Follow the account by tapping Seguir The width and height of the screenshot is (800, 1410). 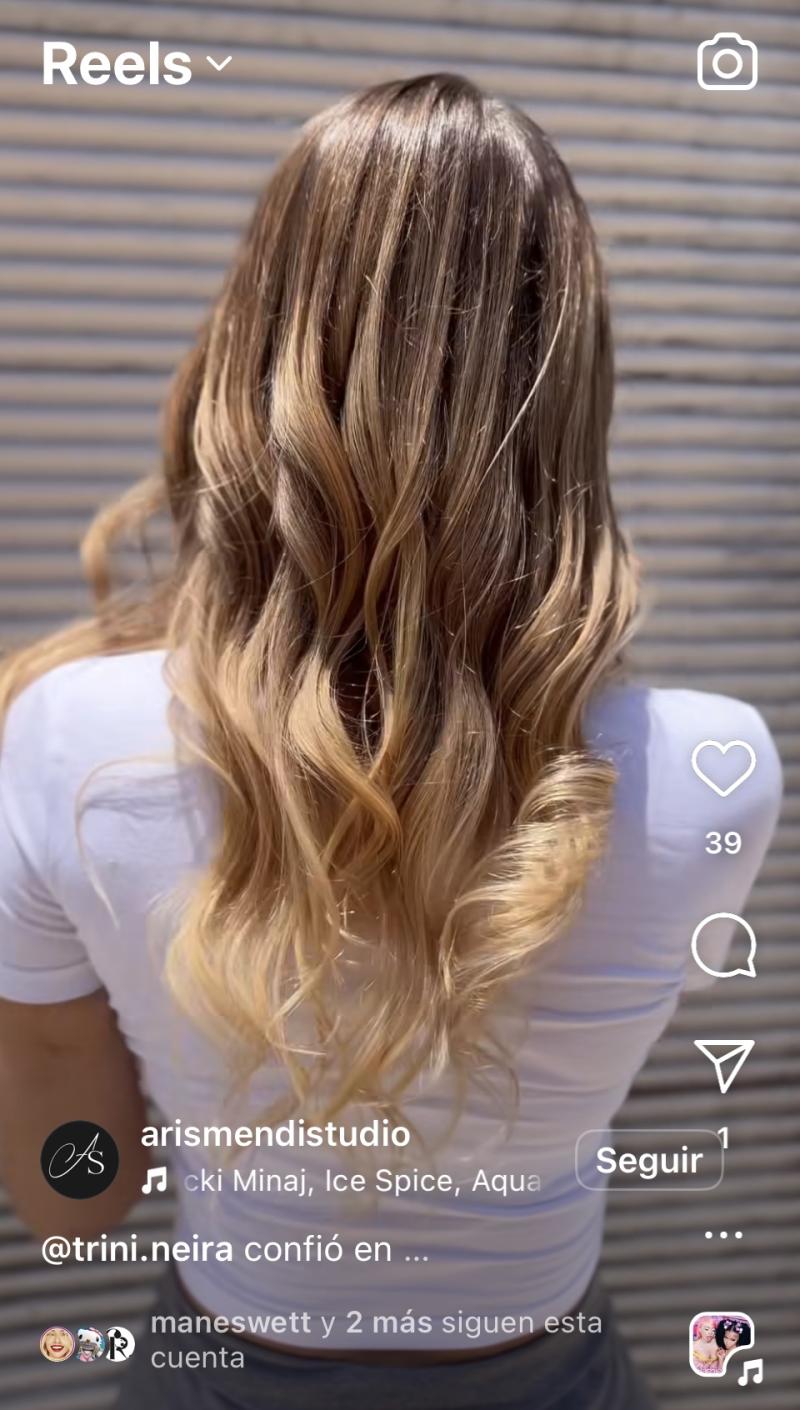pos(649,1160)
